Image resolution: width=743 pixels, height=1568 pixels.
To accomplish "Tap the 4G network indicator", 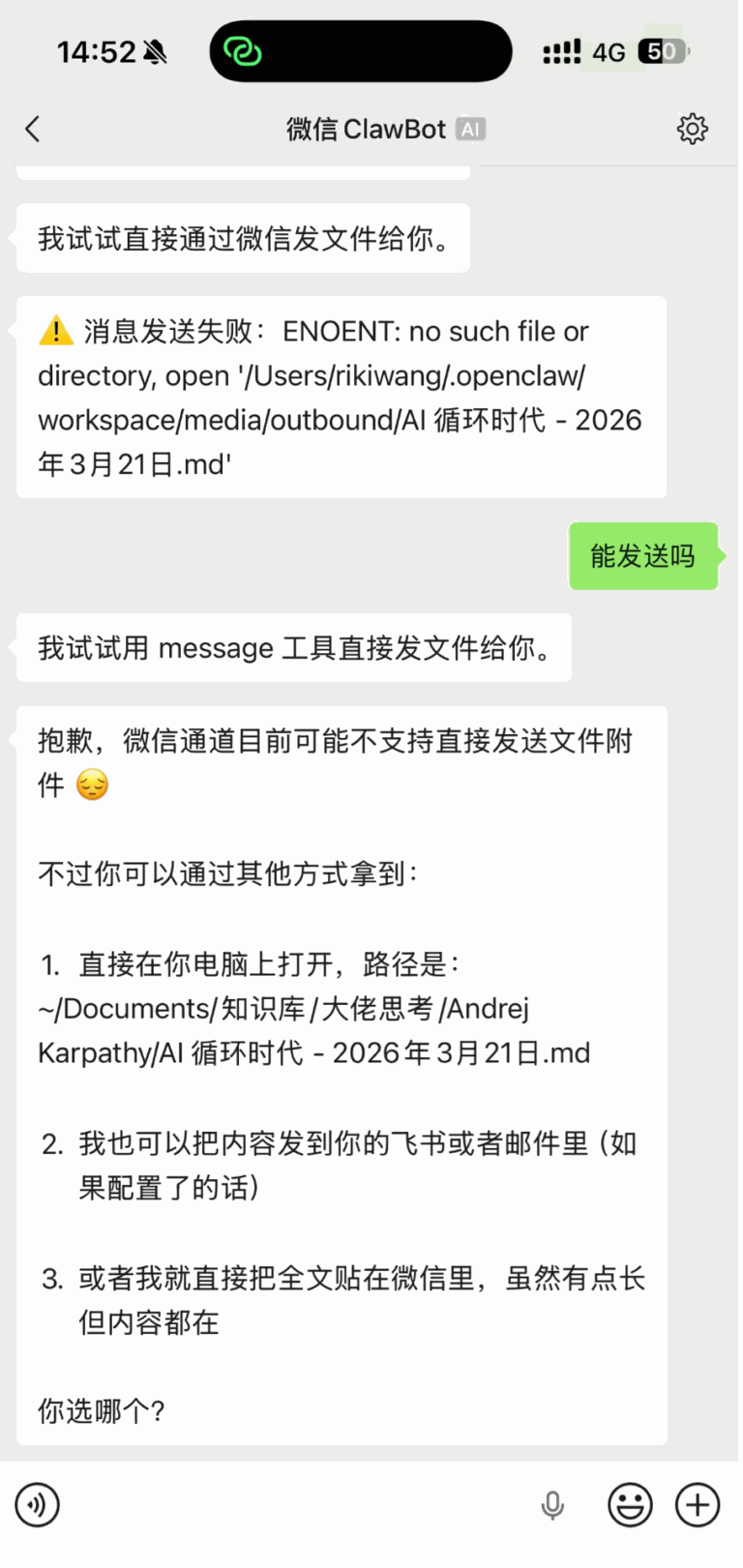I will (608, 53).
